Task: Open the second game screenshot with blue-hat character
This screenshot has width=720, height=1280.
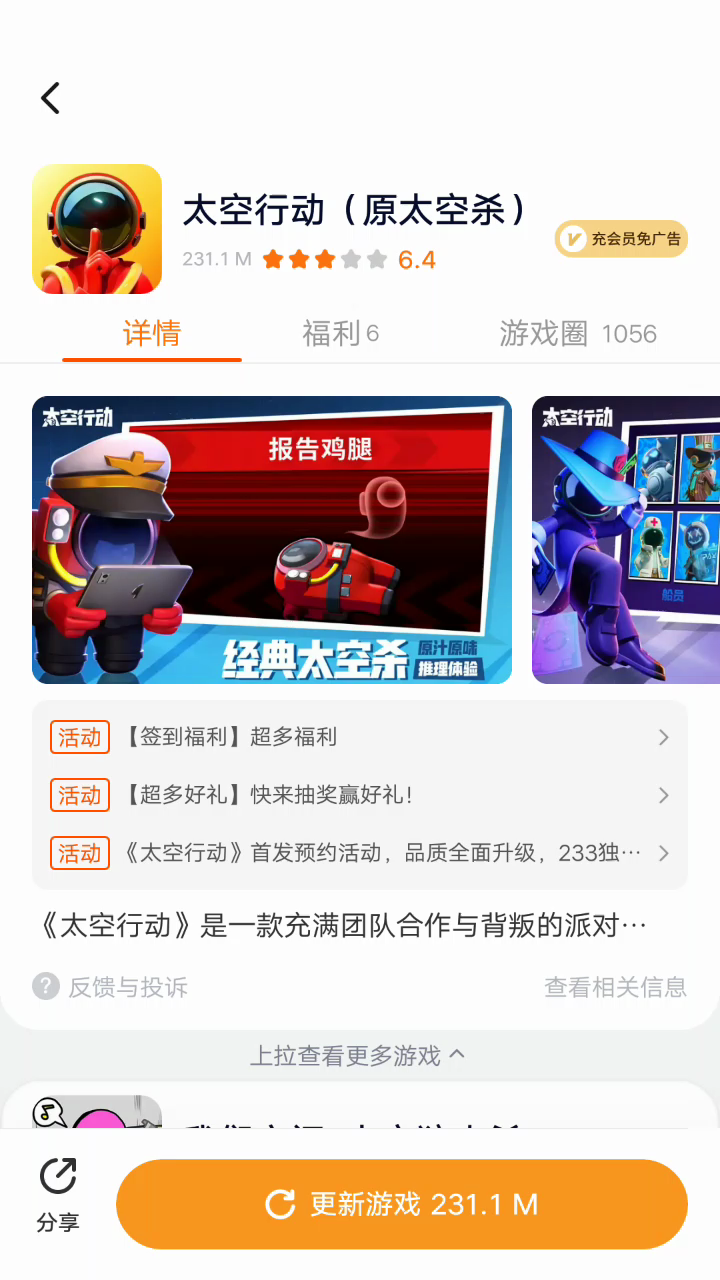Action: click(x=626, y=540)
